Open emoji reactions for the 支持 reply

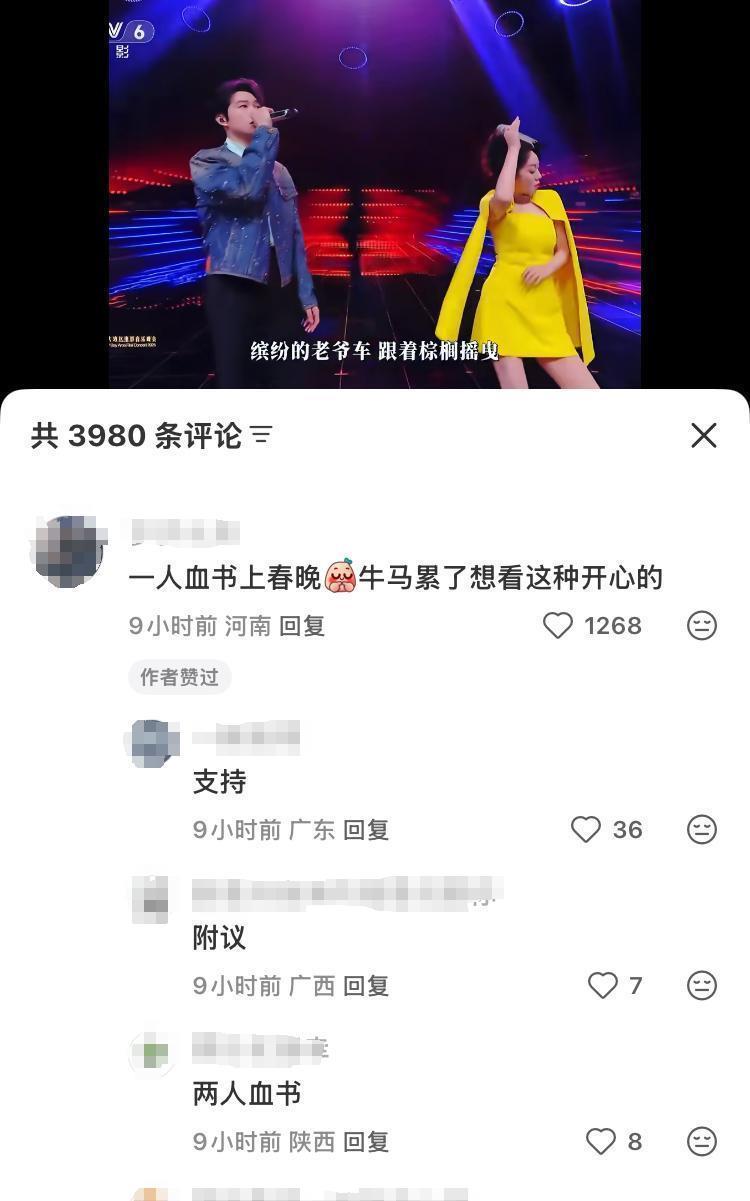point(702,830)
